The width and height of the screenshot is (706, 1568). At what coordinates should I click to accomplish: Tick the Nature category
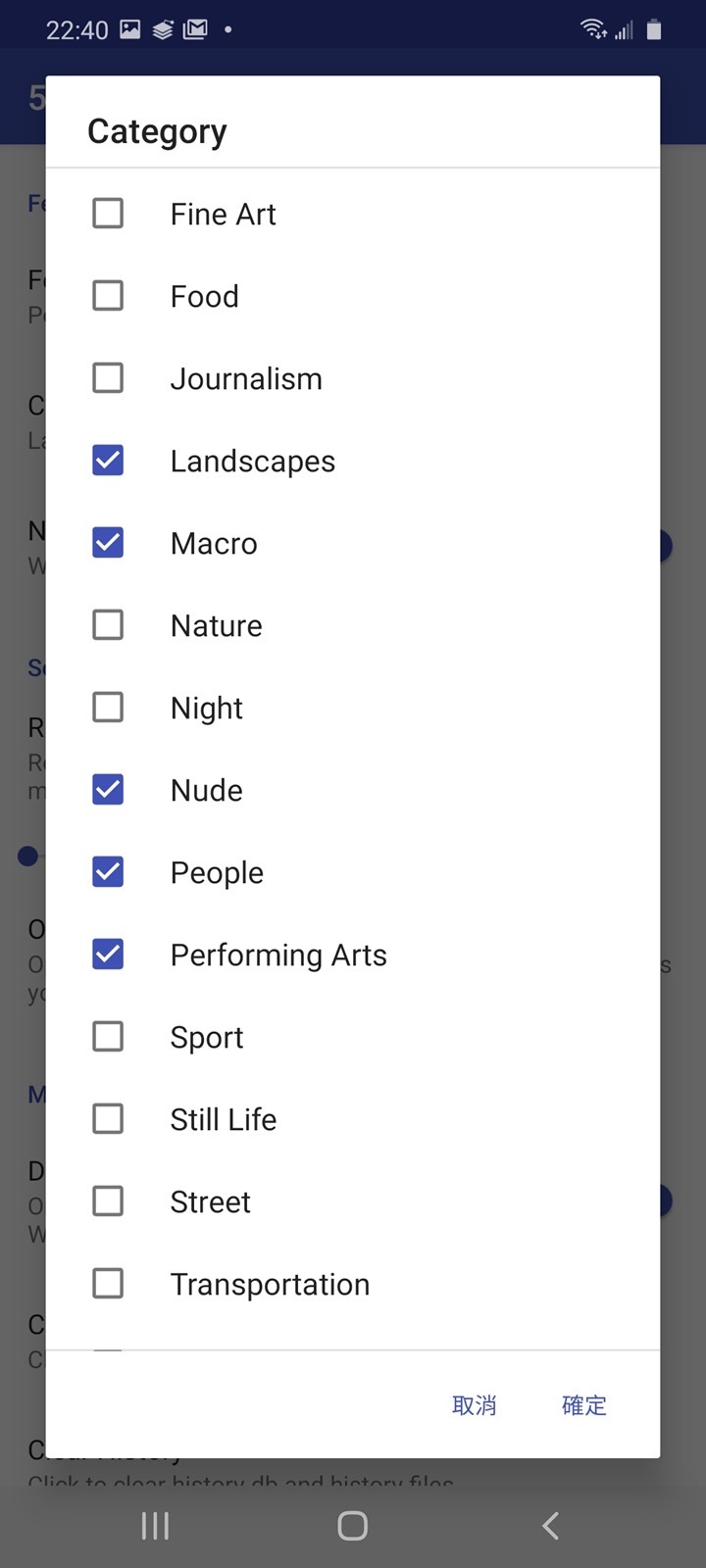pos(108,625)
